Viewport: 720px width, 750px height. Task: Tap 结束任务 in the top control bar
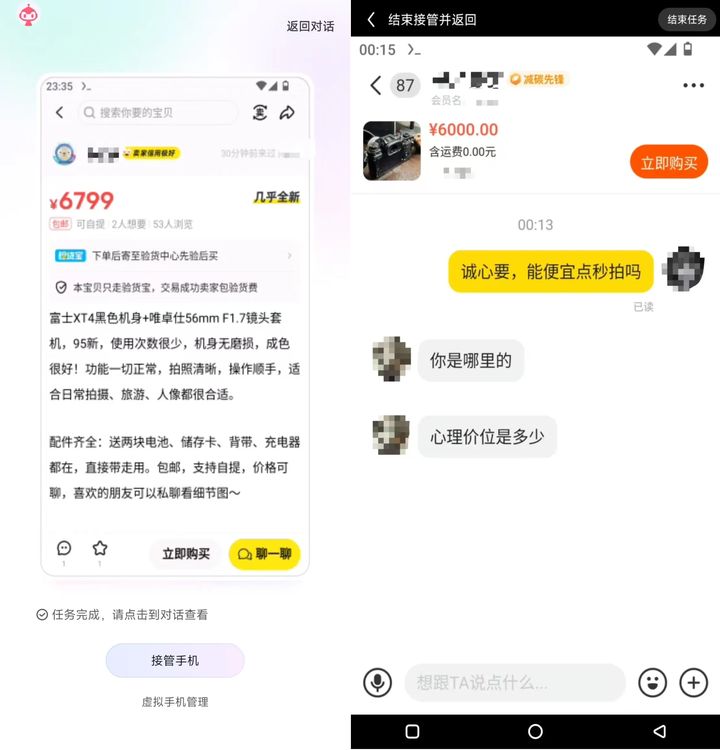coord(686,19)
